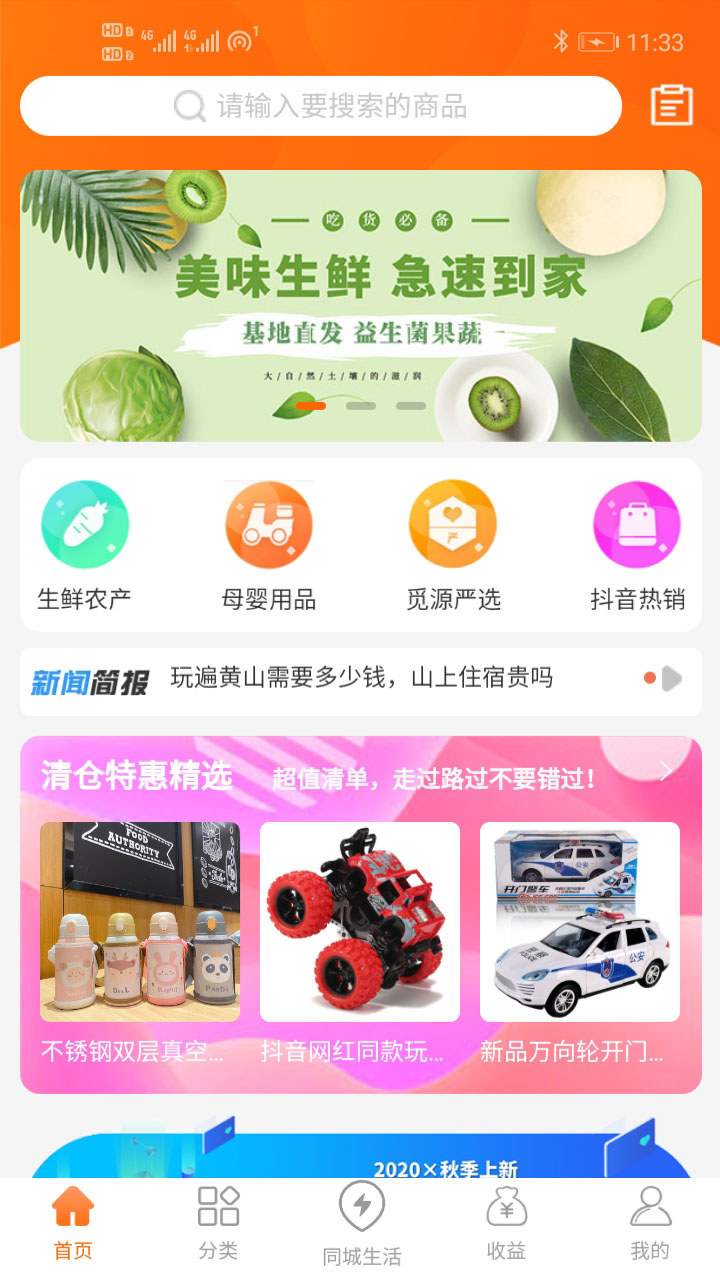Read the 玩遍黄山需要多少钱 news headline

coord(361,678)
